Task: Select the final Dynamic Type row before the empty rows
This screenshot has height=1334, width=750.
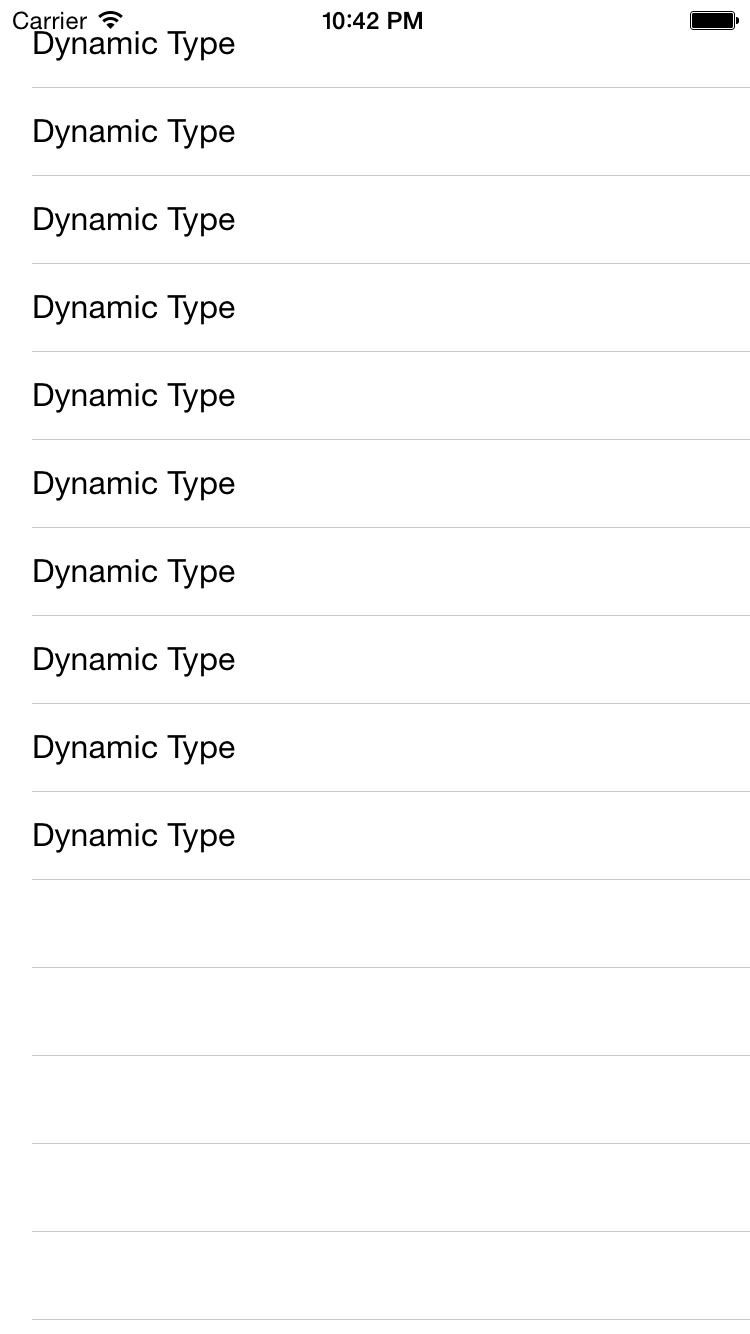Action: pos(134,835)
